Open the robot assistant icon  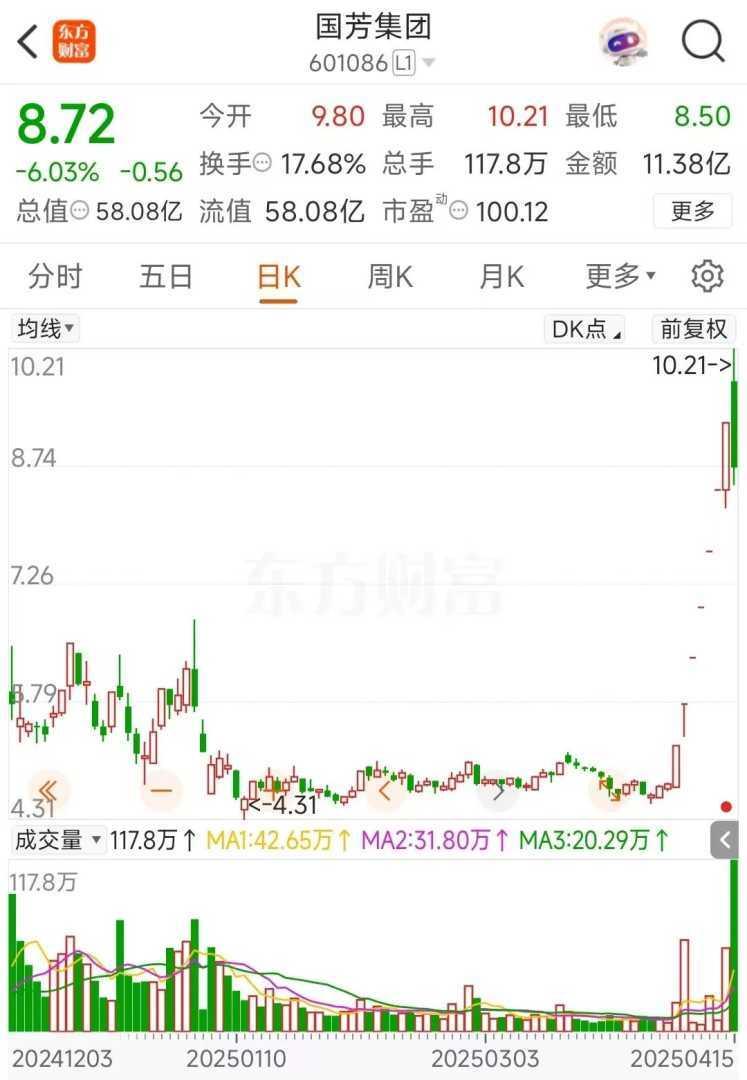(622, 42)
